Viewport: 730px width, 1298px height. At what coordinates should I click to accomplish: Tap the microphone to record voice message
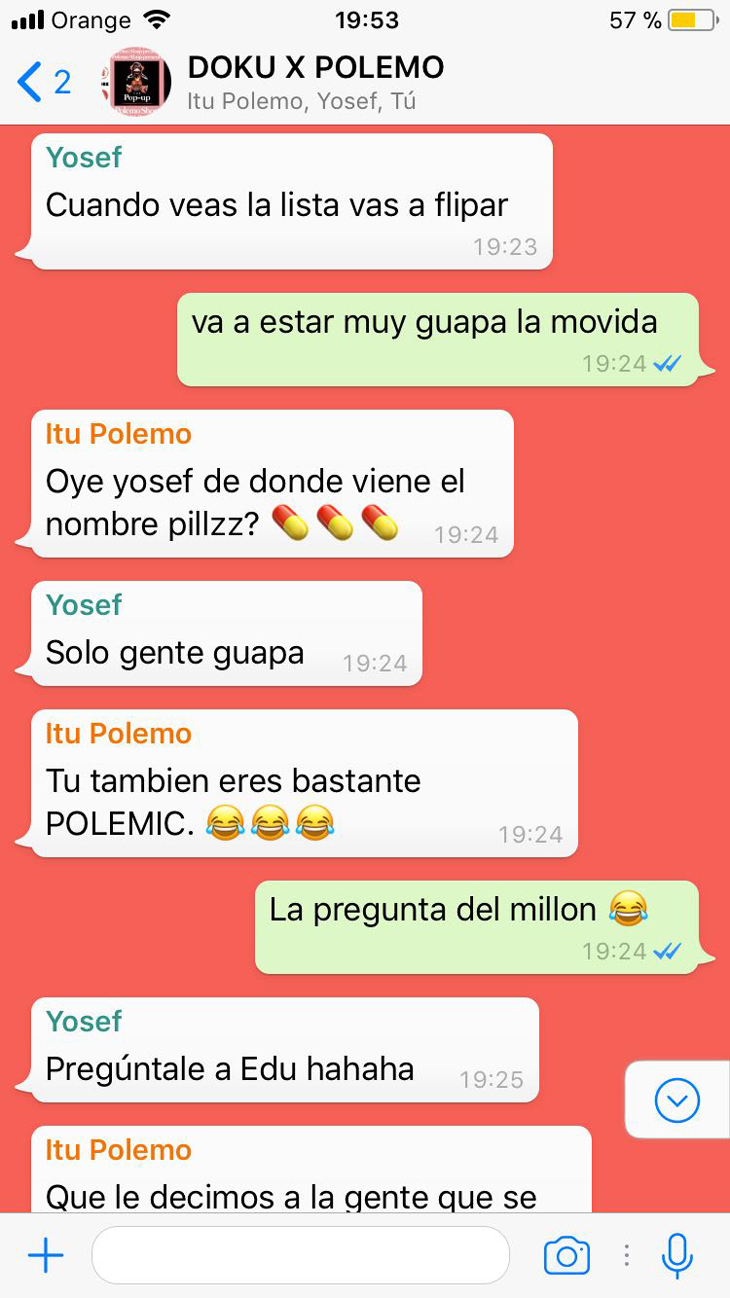677,1256
